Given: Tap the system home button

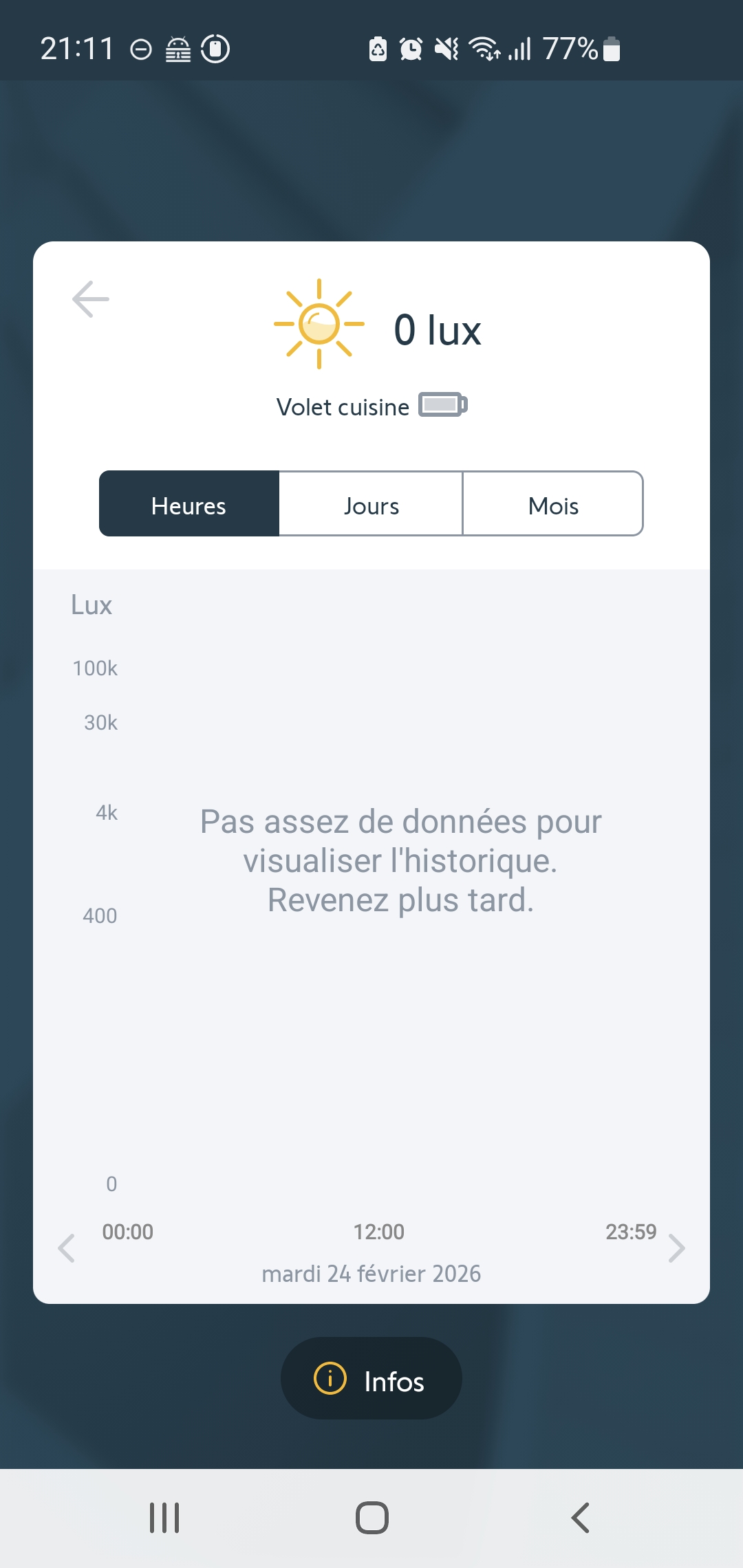Looking at the screenshot, I should (x=371, y=1518).
